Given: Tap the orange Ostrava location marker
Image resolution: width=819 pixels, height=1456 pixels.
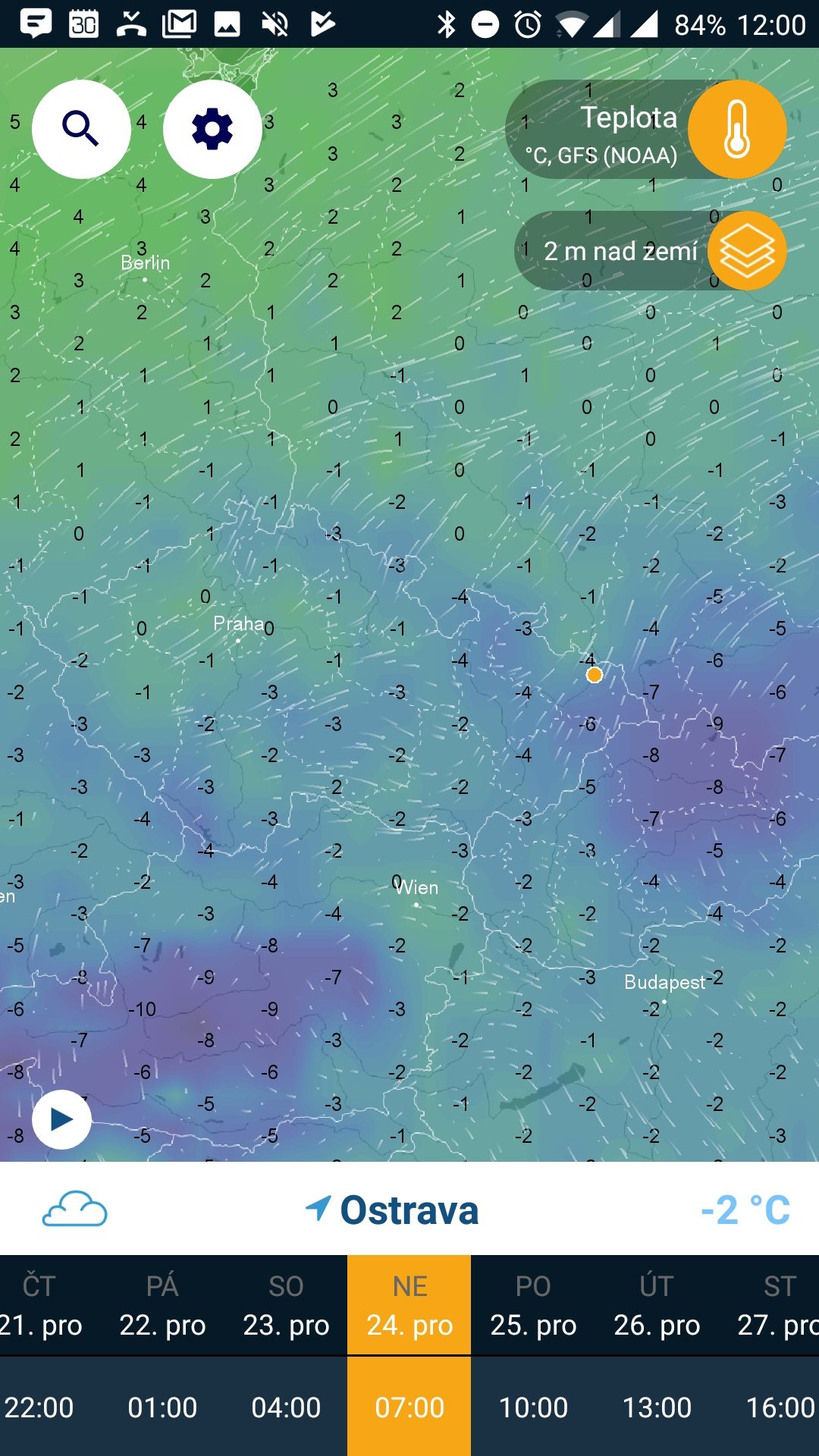Looking at the screenshot, I should [x=595, y=674].
